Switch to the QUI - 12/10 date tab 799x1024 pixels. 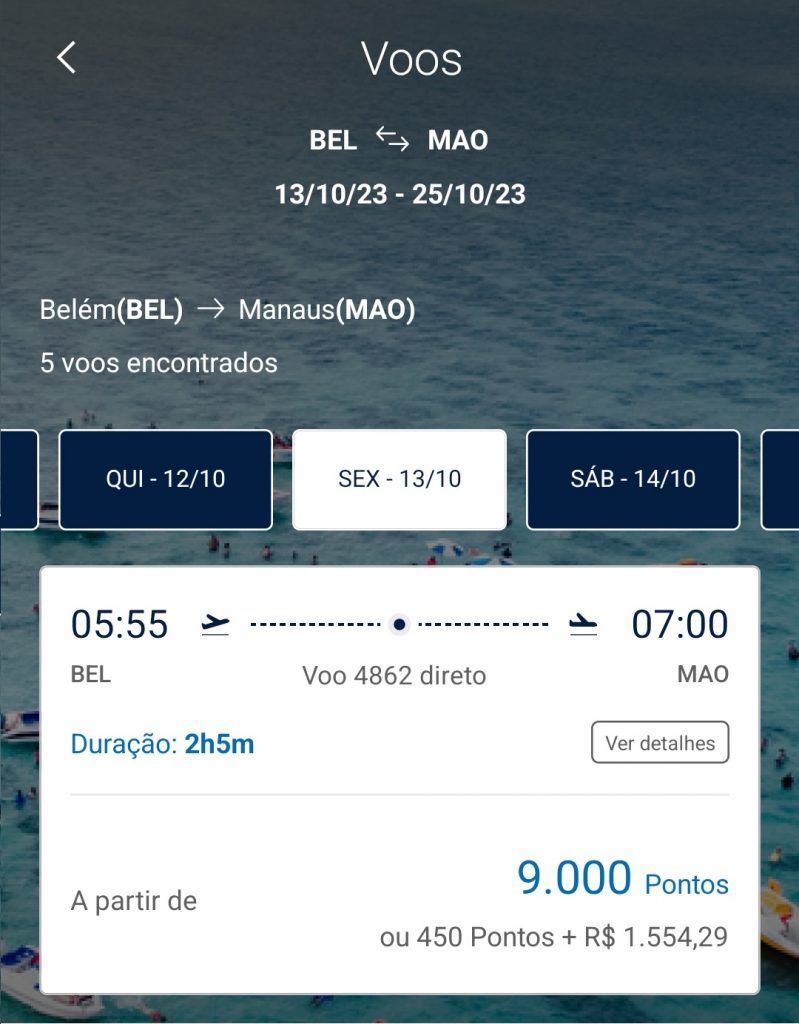(165, 479)
